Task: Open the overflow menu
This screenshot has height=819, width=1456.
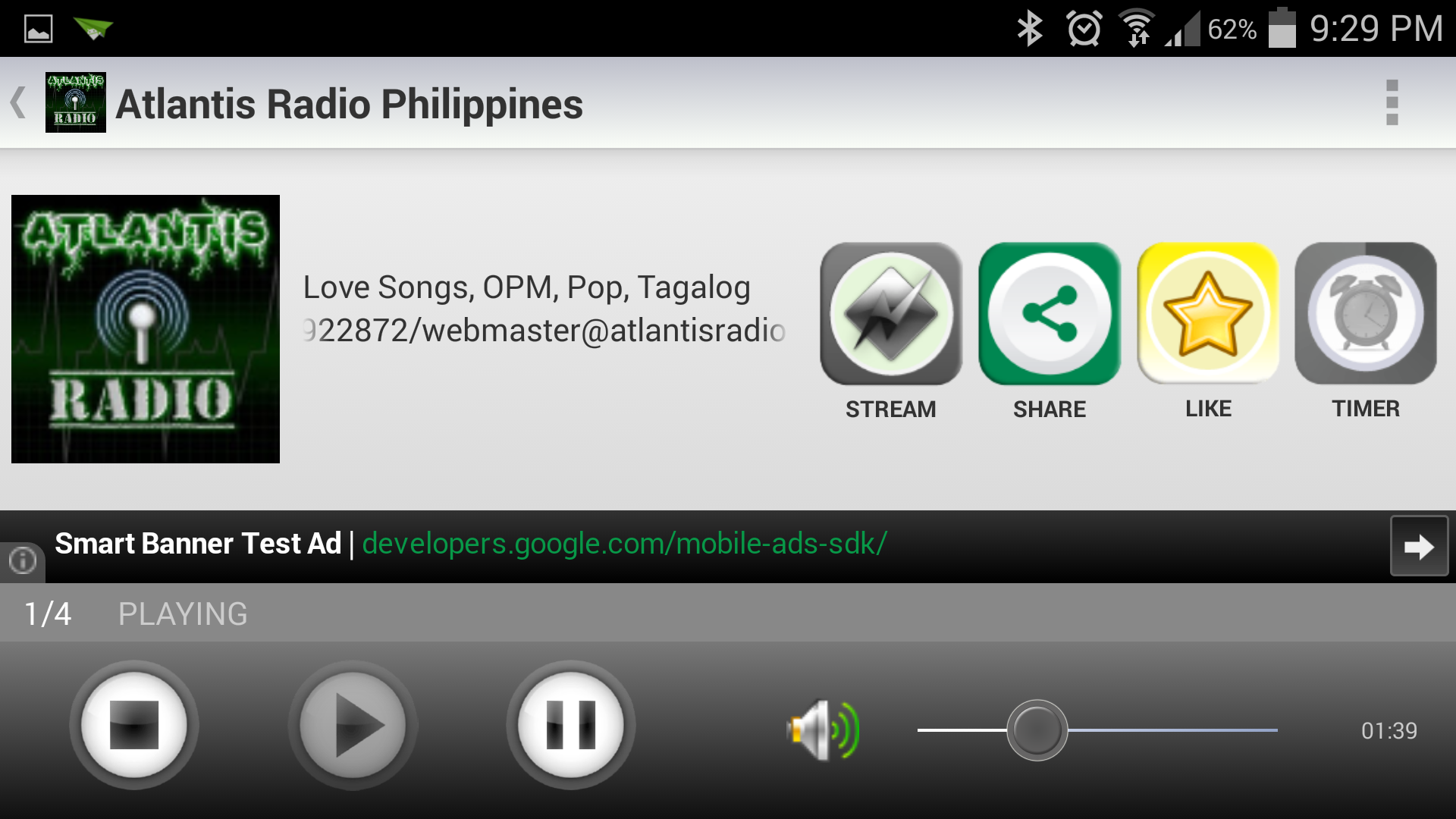Action: click(x=1392, y=102)
